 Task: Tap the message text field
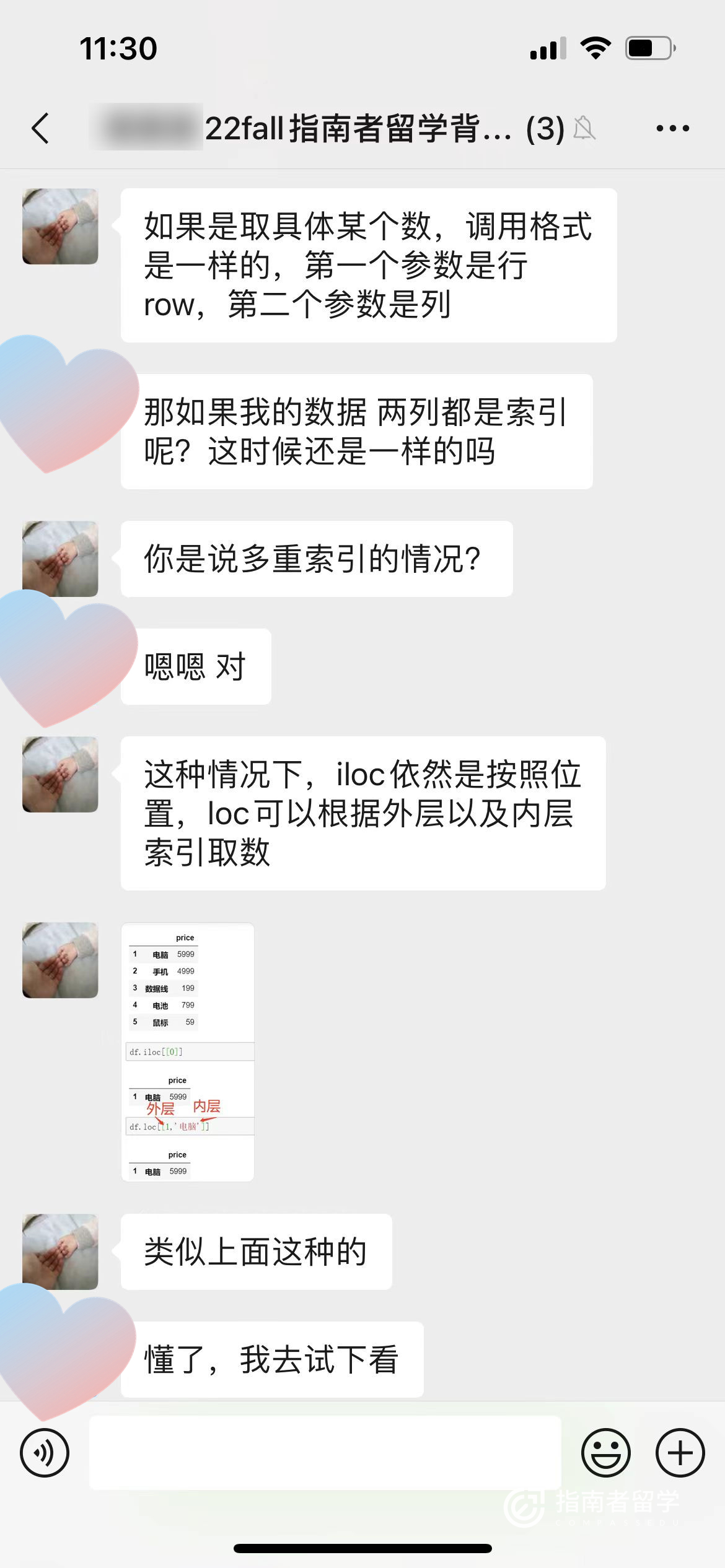point(325,1452)
